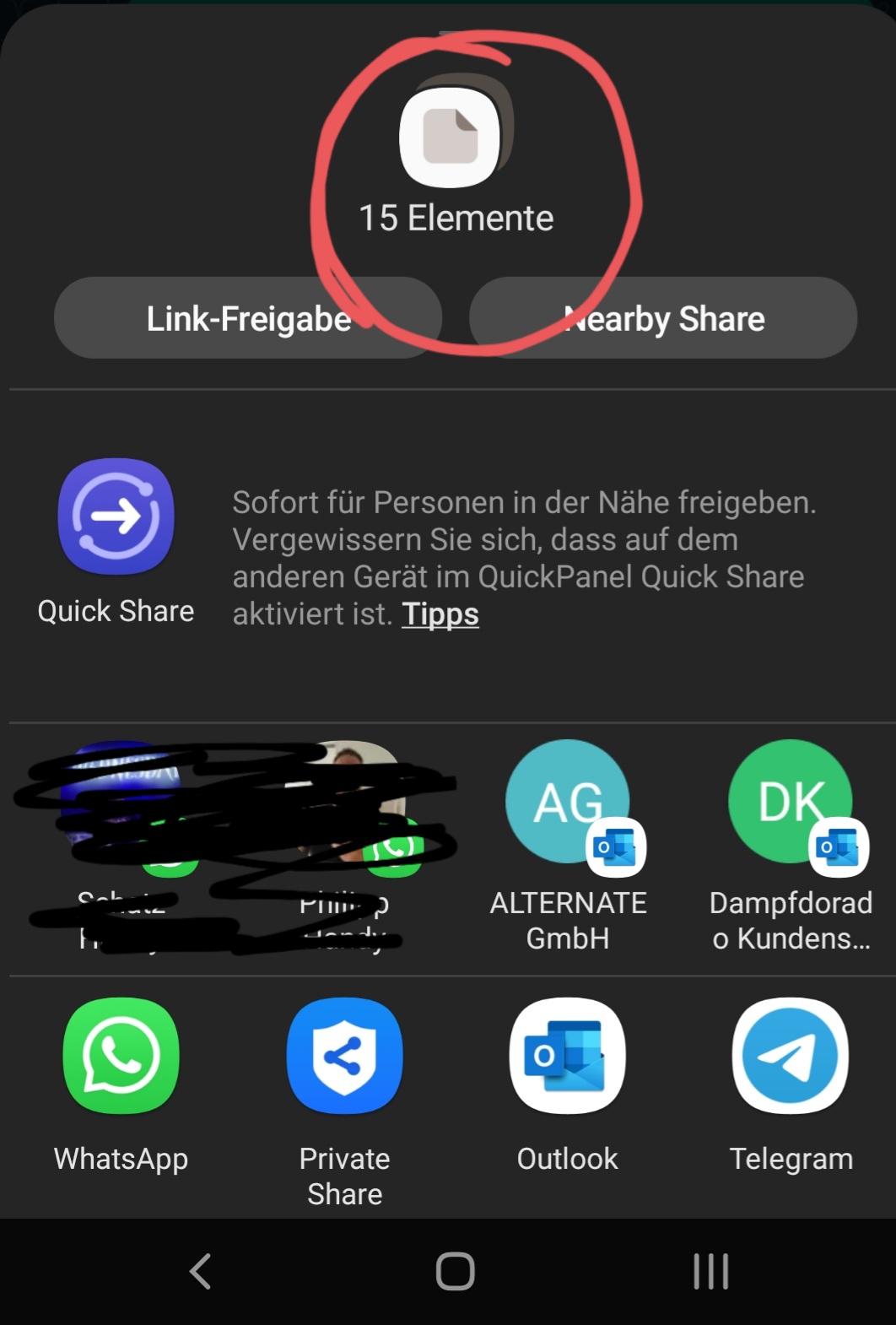
Task: Tap the Link-Freigabe button
Action: 247,318
